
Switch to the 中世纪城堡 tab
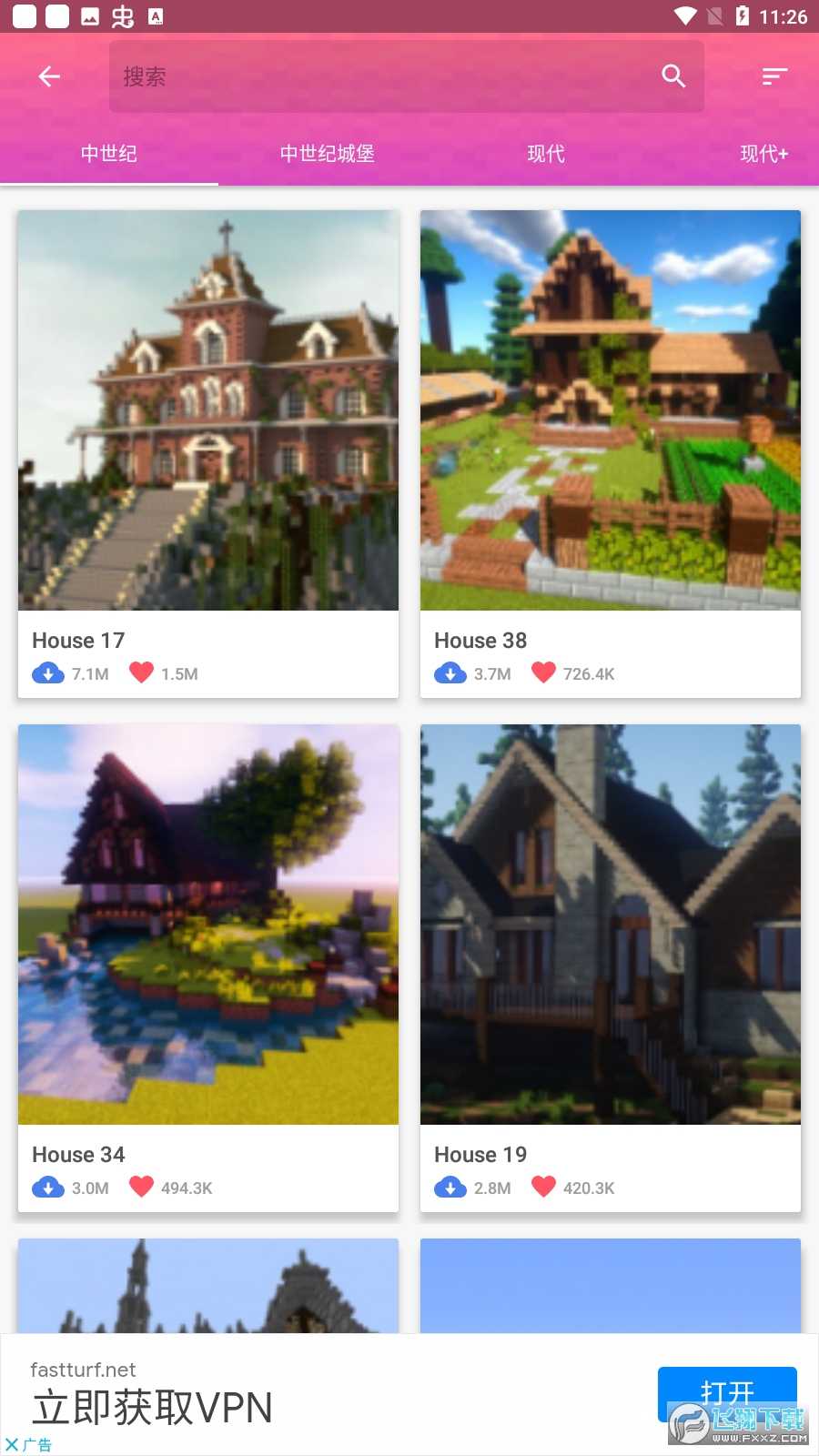[328, 154]
